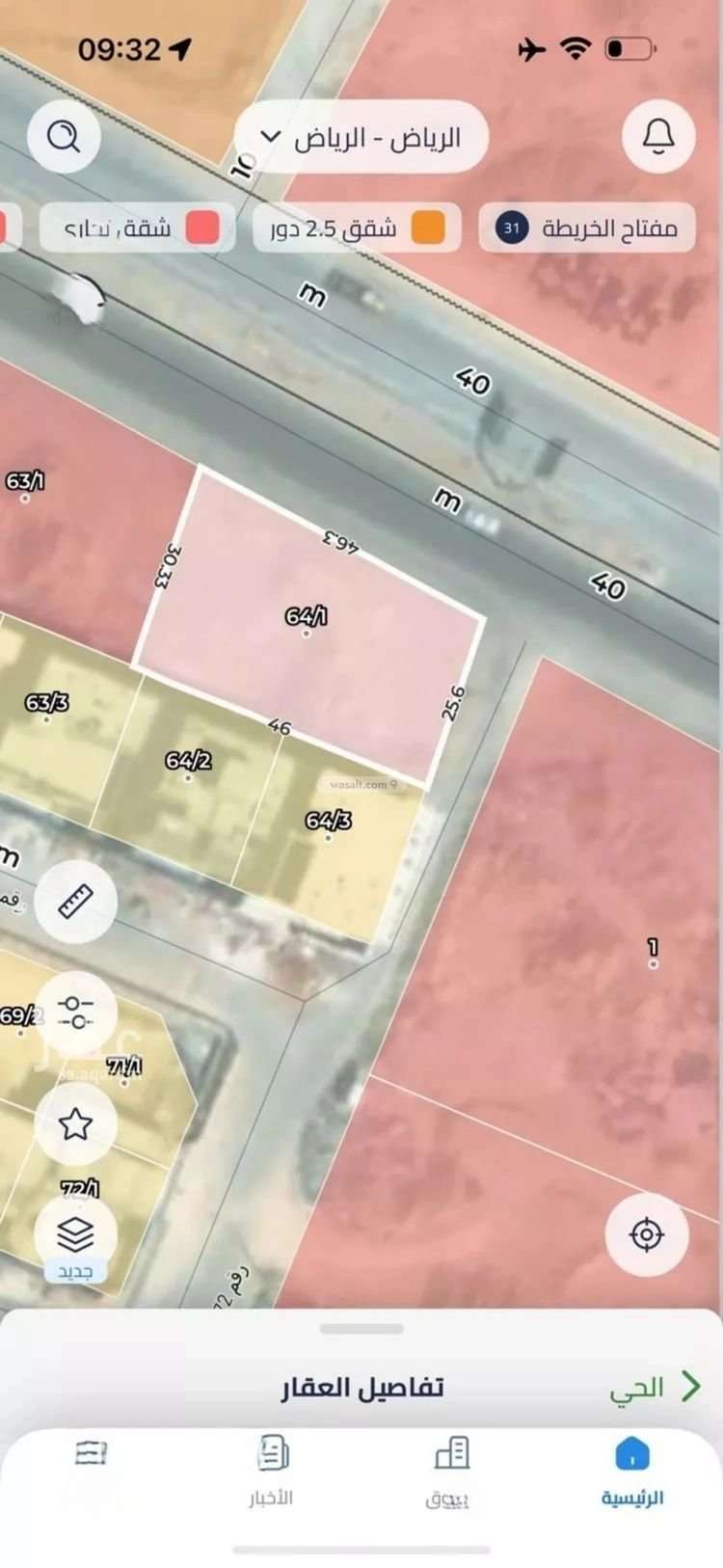Switch to the الأخبار news tab
This screenshot has width=723, height=1568.
coord(271,1471)
